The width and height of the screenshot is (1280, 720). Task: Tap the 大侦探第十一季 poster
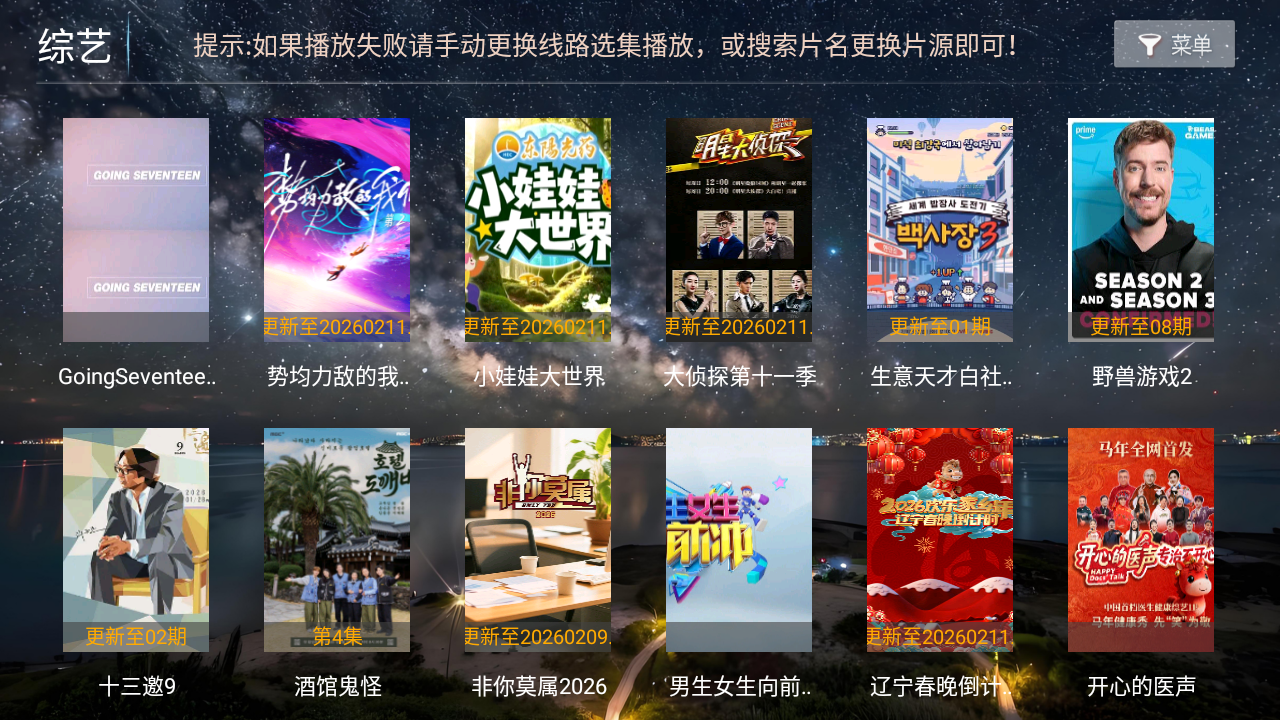click(x=739, y=230)
